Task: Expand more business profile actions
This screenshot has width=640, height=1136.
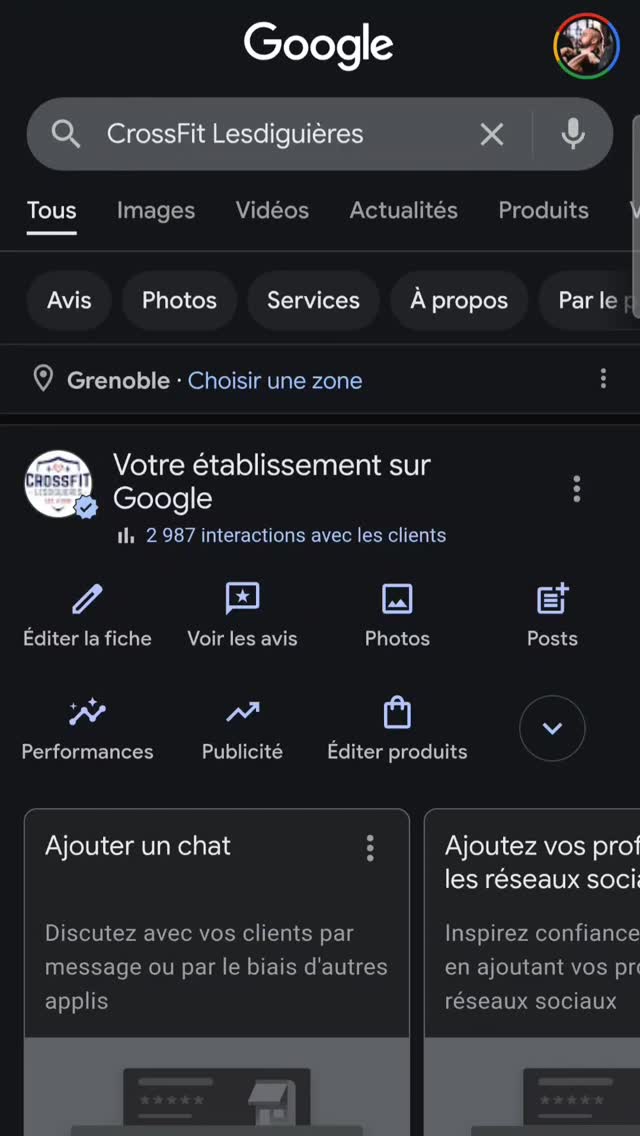Action: 552,728
